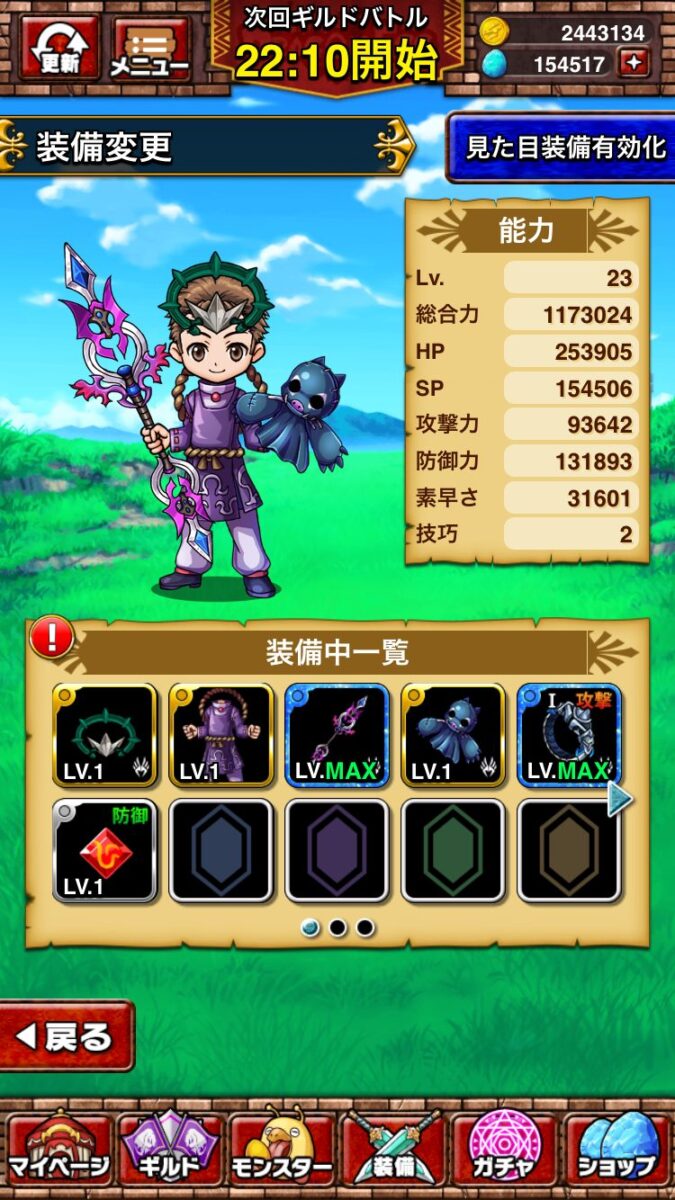Viewport: 675px width, 1200px height.
Task: Go back with the 戻る button
Action: coord(66,1036)
